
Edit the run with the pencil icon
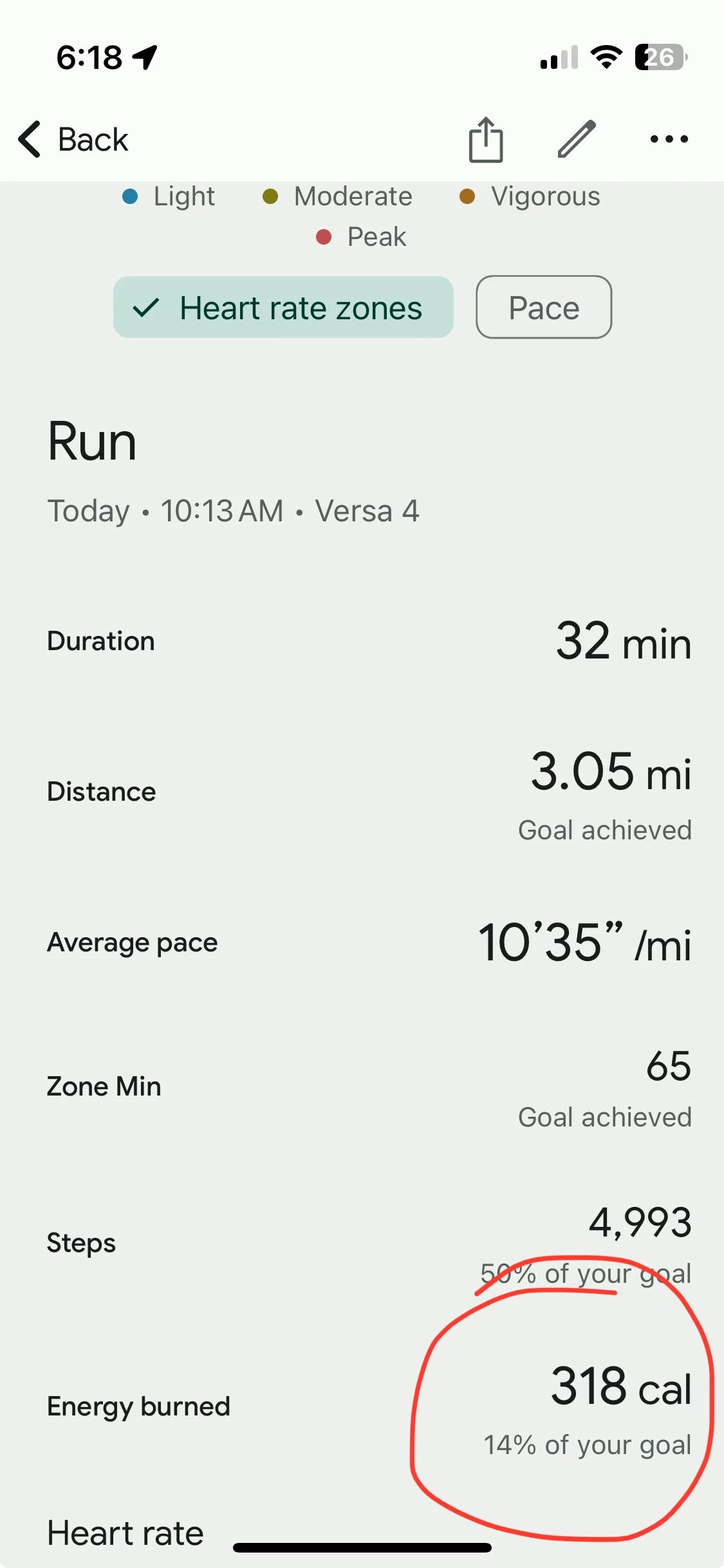tap(577, 139)
